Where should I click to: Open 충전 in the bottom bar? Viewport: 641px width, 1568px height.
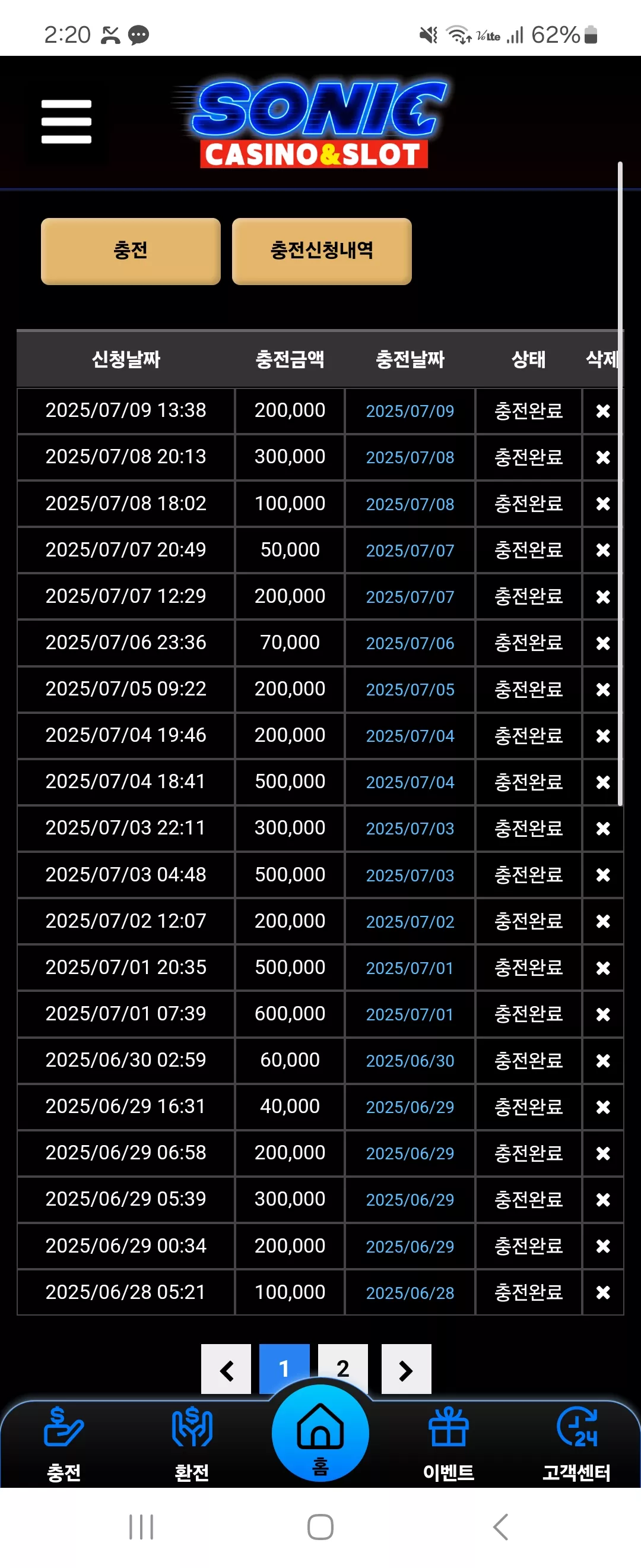[64, 1444]
